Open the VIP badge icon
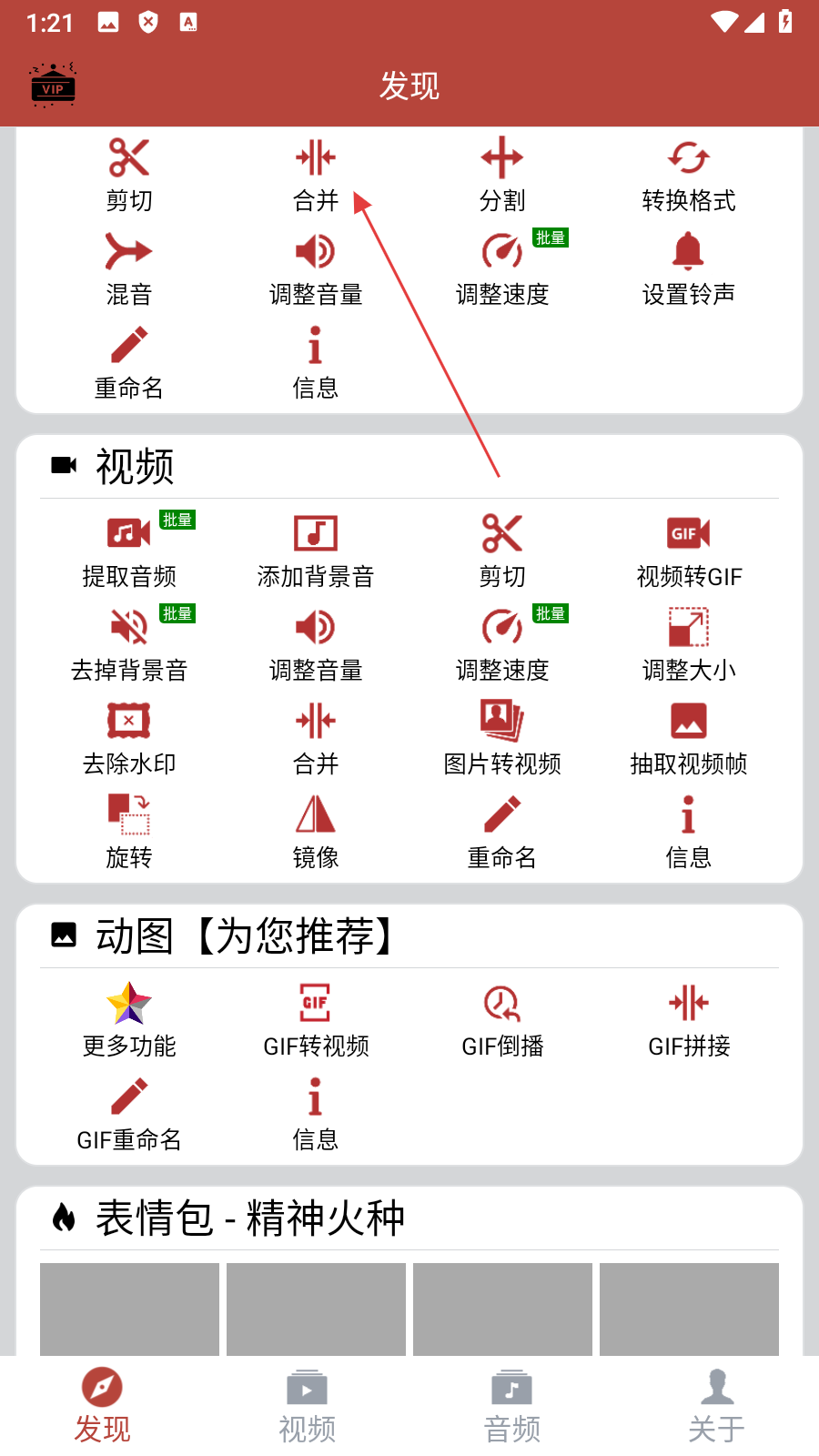This screenshot has width=819, height=1456. (x=53, y=86)
